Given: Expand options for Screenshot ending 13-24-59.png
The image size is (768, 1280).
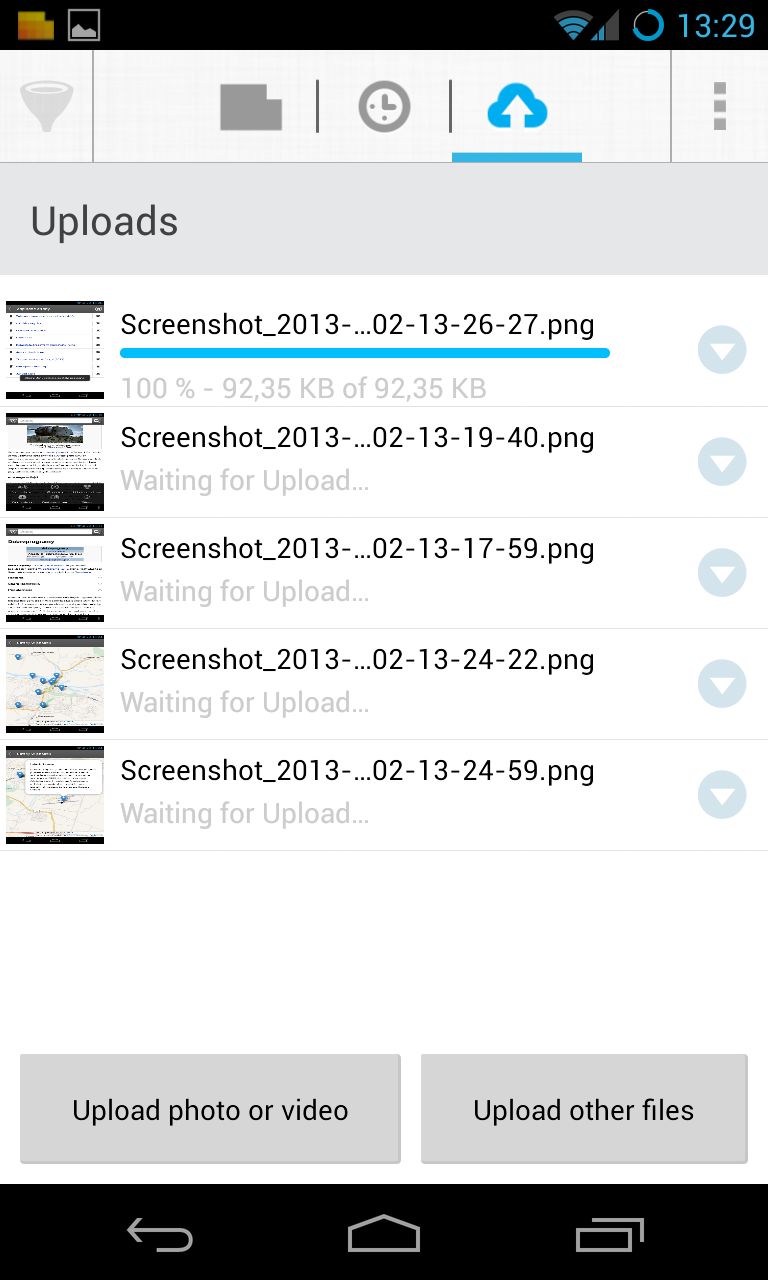Looking at the screenshot, I should 722,794.
